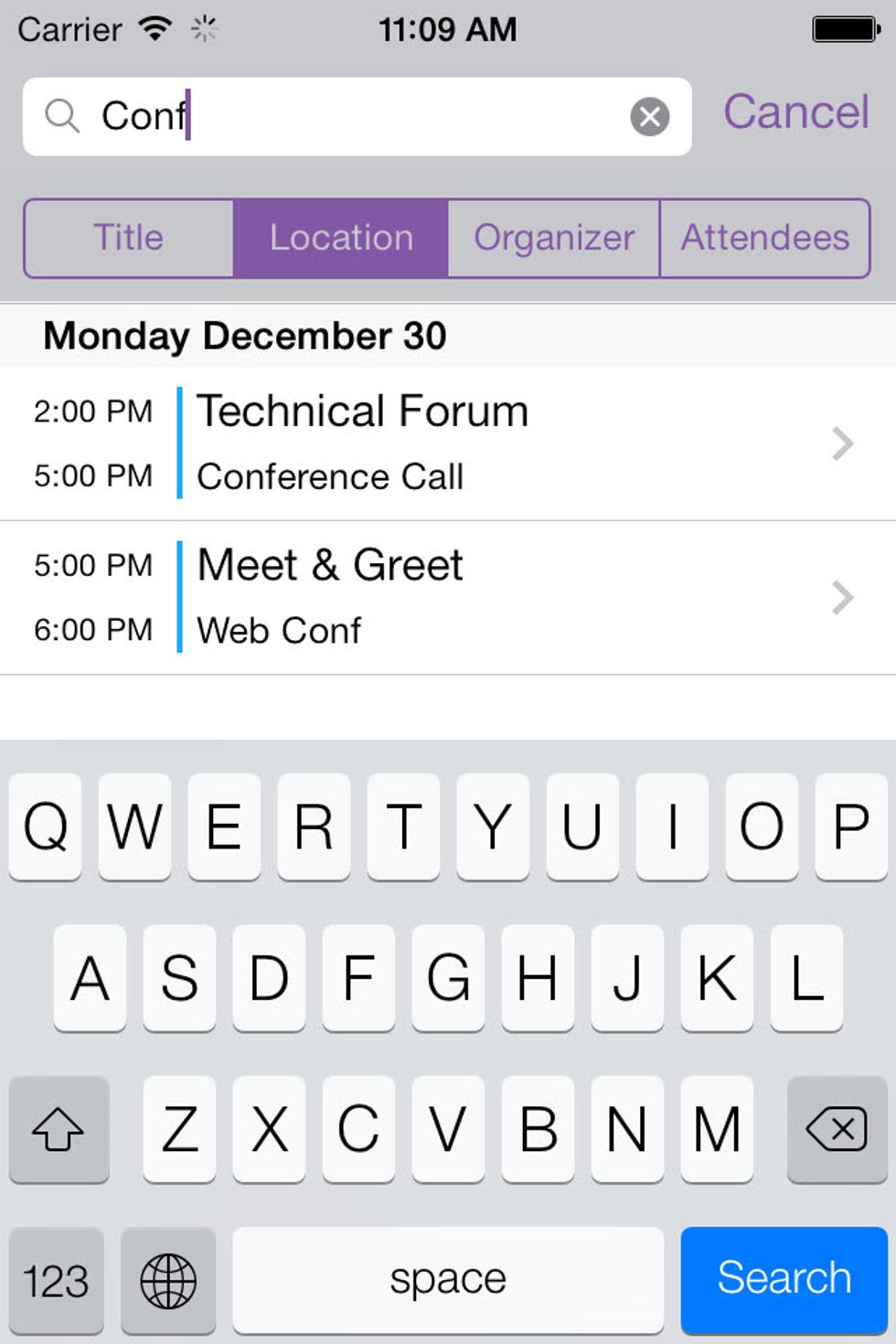Tap the Cancel button
The width and height of the screenshot is (896, 1344).
point(795,112)
